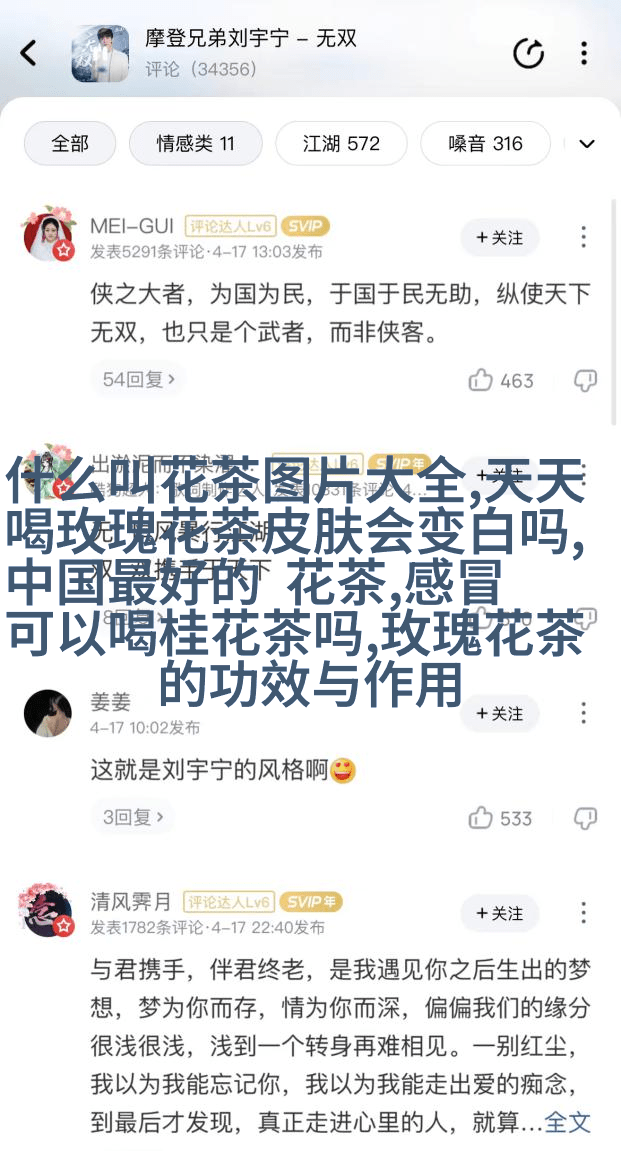Select the 全部 filter chip
The height and width of the screenshot is (1151, 621).
[x=70, y=144]
